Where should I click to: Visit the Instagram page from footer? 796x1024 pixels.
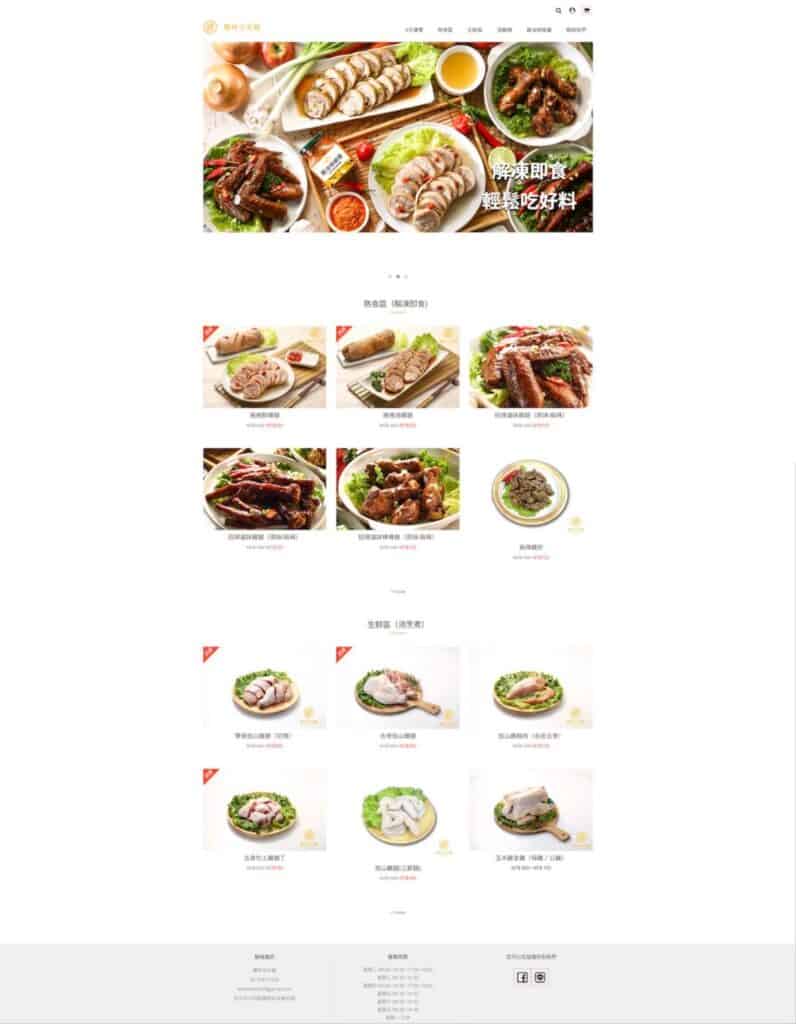540,977
